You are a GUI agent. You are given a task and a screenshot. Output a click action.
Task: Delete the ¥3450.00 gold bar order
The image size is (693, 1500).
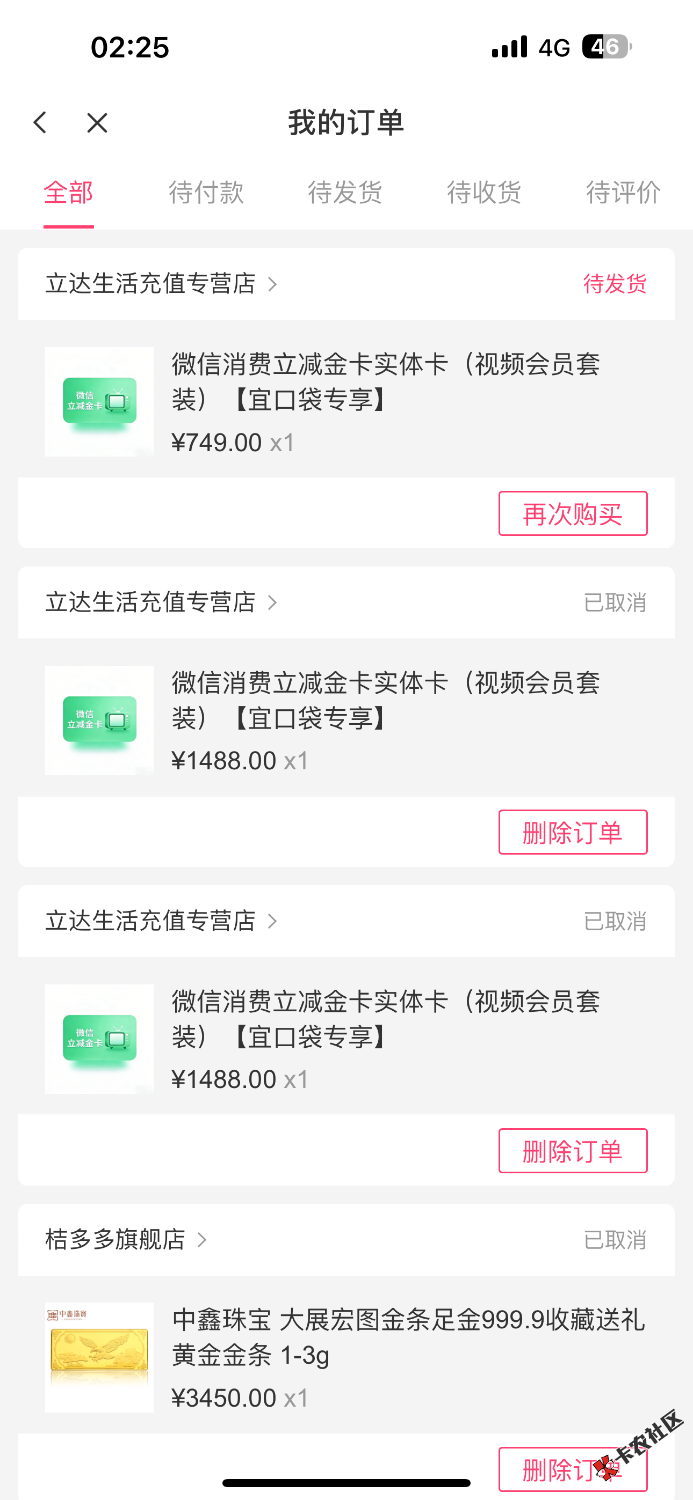point(560,1470)
